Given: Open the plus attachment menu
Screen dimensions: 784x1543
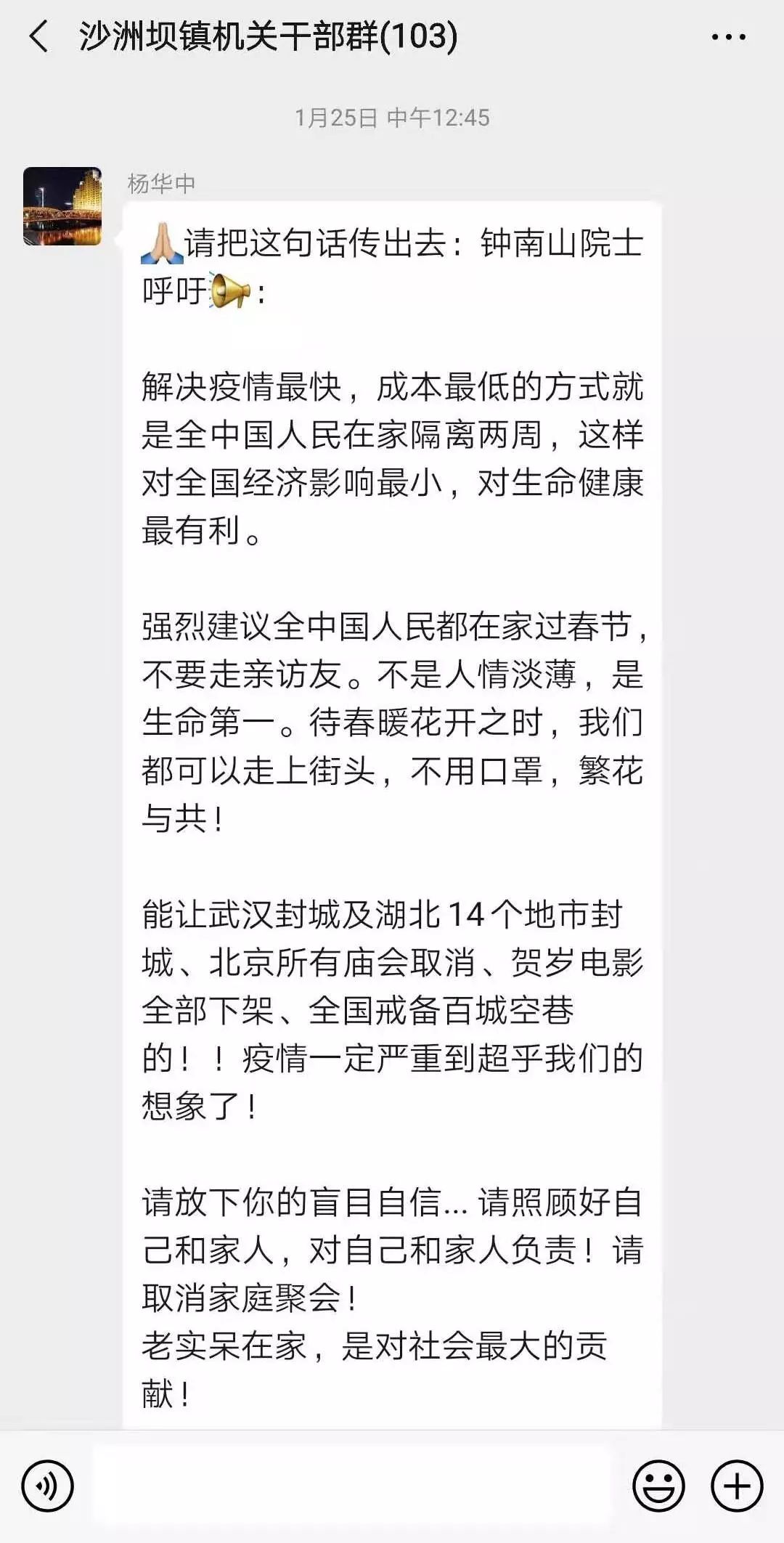Looking at the screenshot, I should 737,1486.
